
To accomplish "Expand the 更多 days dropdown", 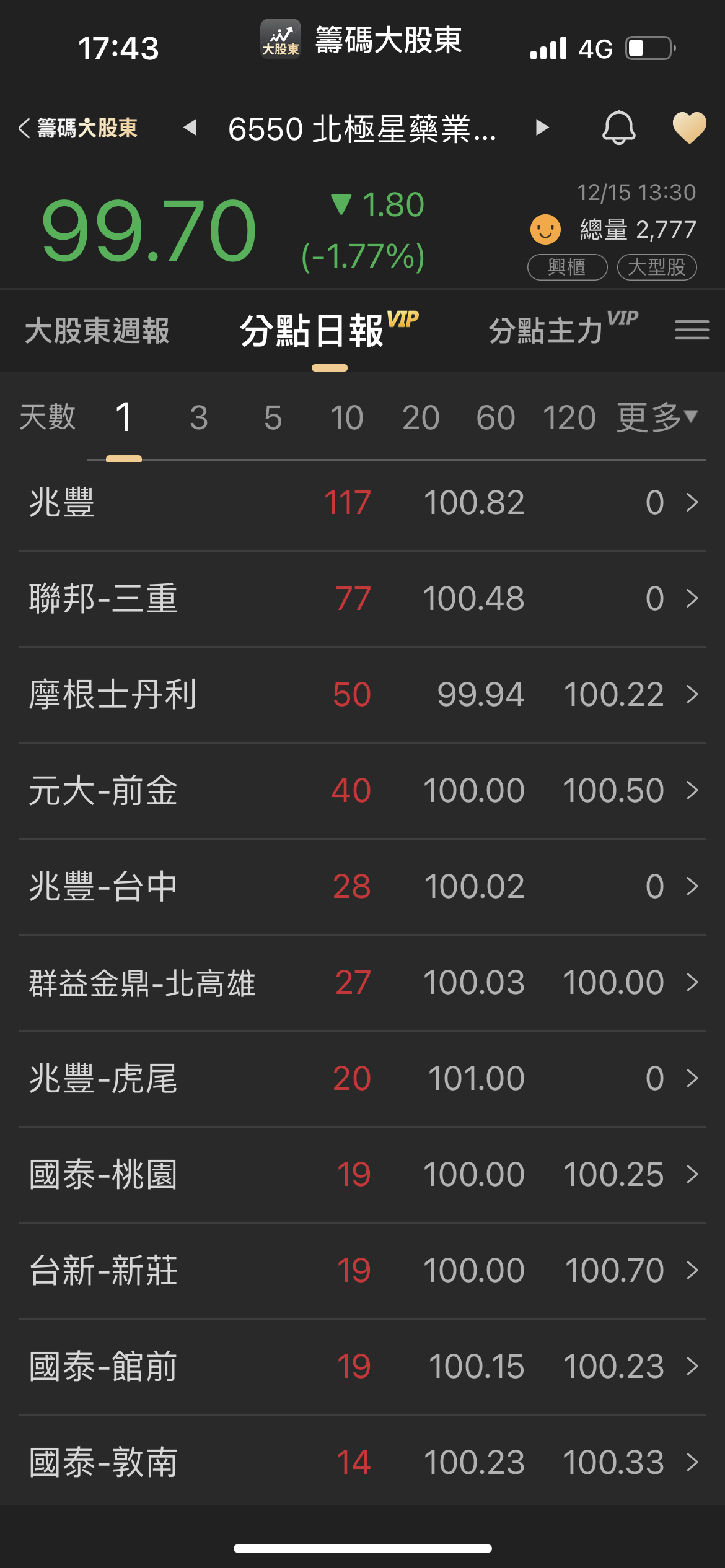I will click(657, 417).
